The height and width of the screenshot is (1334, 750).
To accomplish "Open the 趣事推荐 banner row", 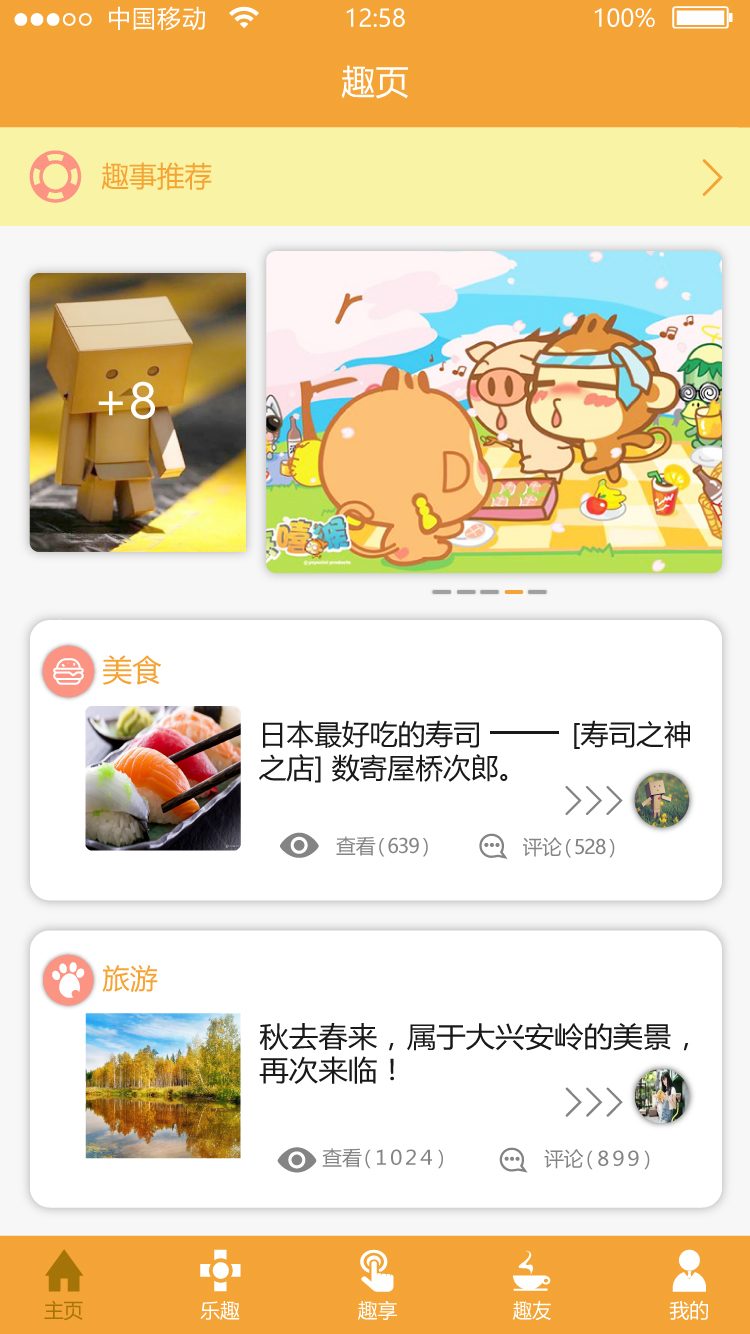I will pos(375,177).
